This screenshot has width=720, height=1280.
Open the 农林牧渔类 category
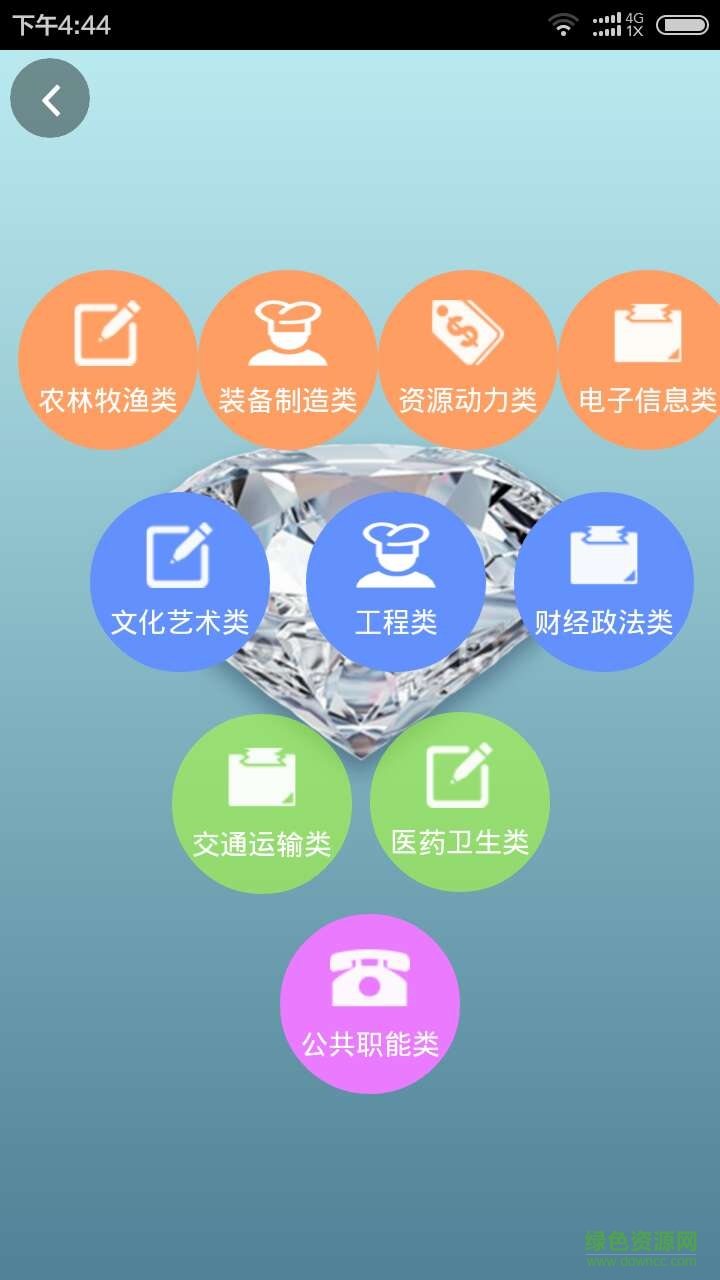[x=108, y=360]
